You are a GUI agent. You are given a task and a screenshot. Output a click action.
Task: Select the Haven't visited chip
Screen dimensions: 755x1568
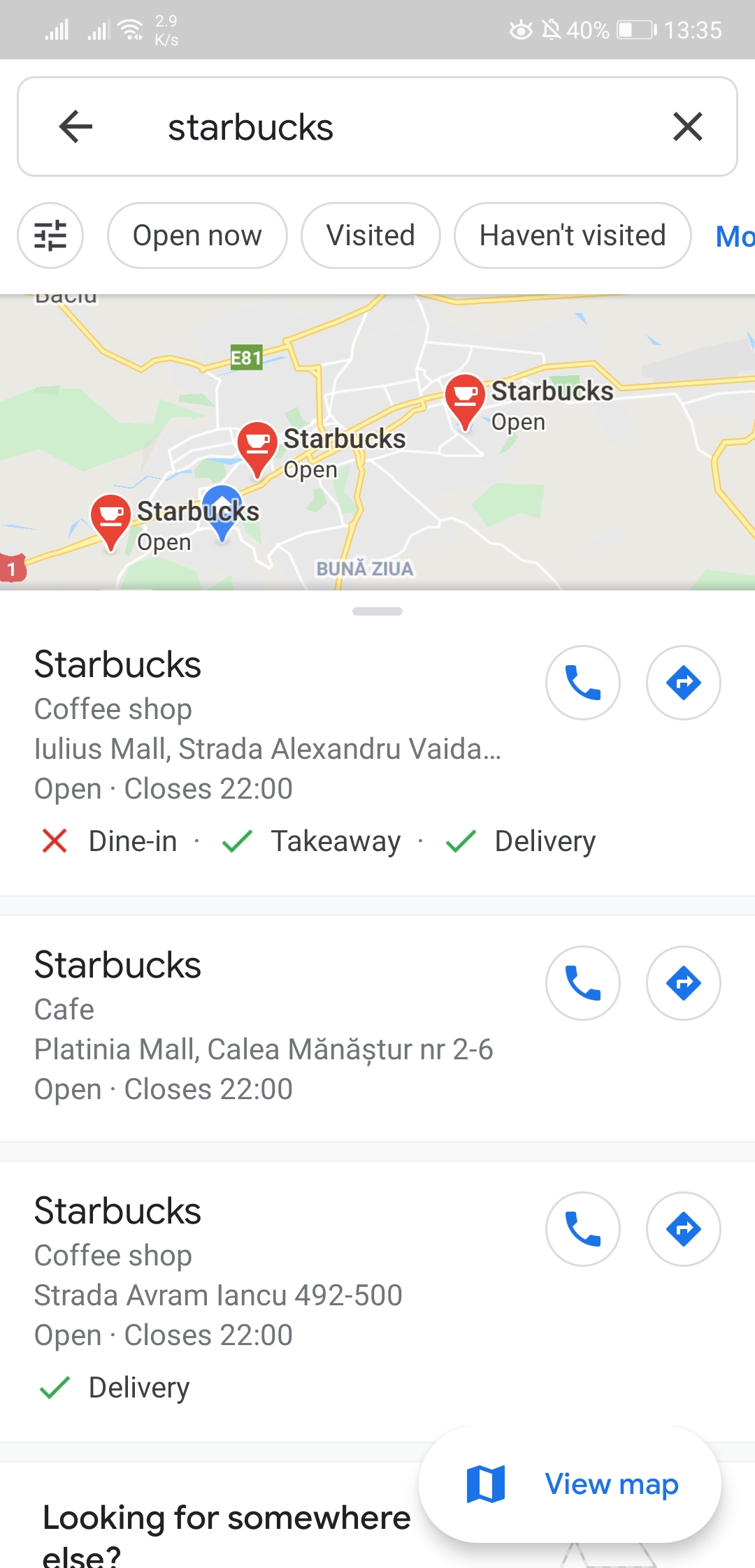tap(572, 235)
